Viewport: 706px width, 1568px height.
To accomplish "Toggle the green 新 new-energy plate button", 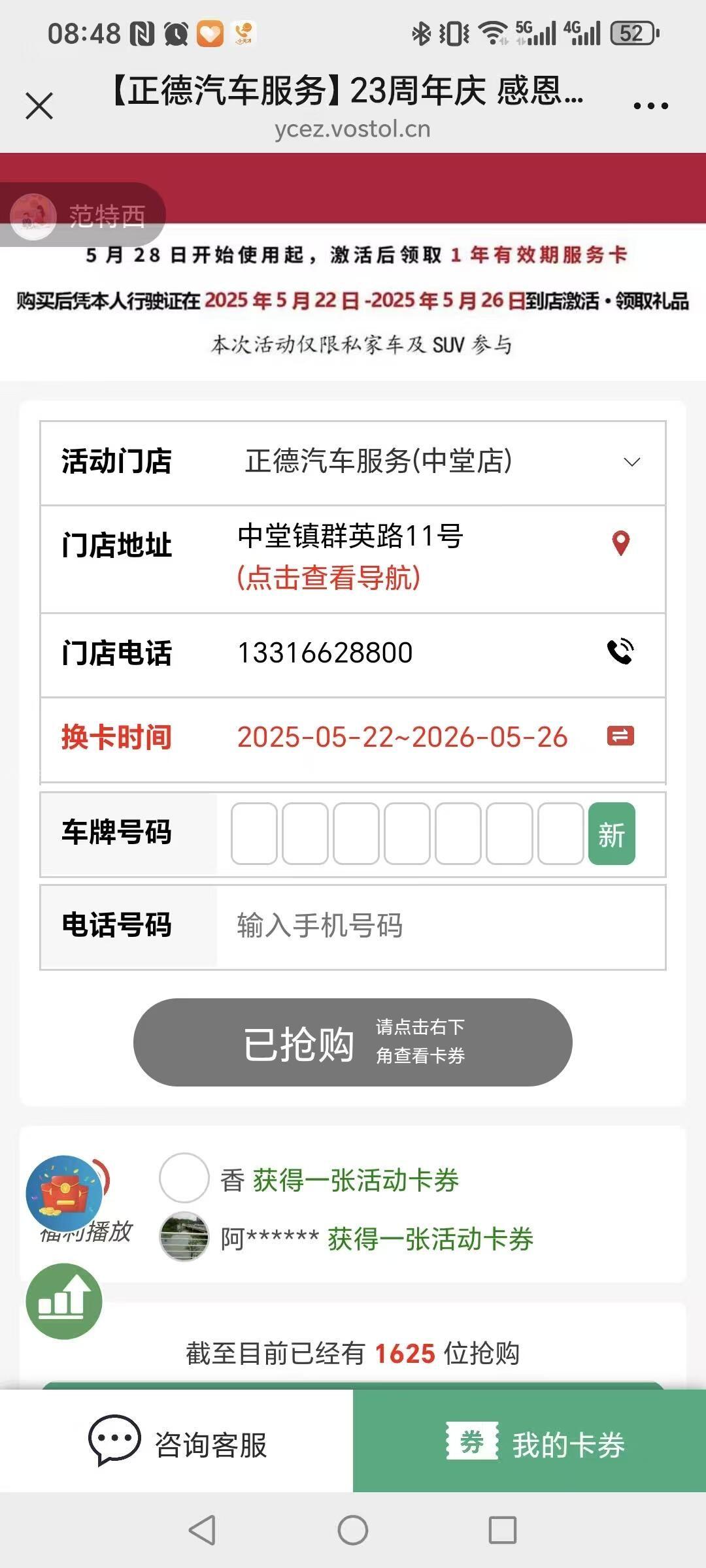I will [x=611, y=834].
